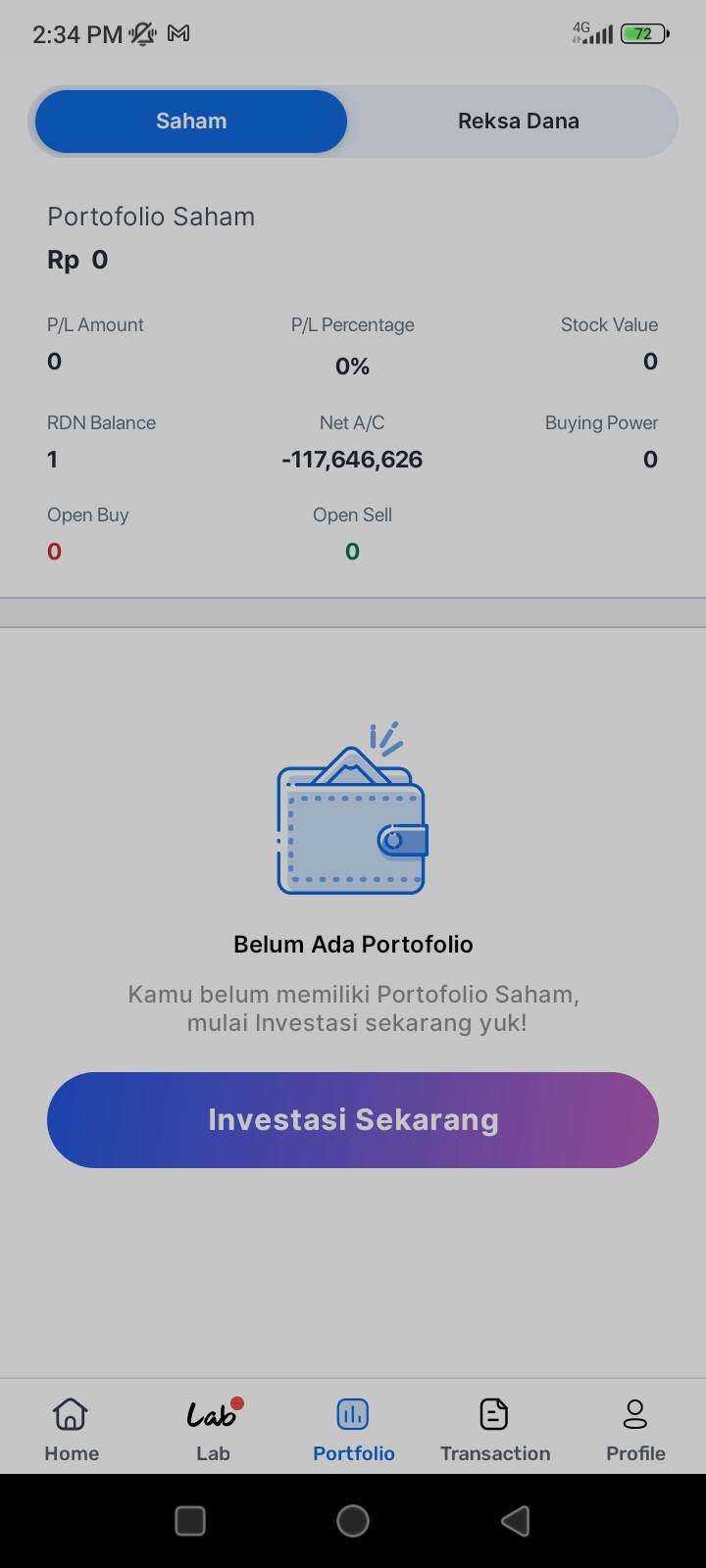Tap the system home button
This screenshot has width=706, height=1568.
point(353,1520)
